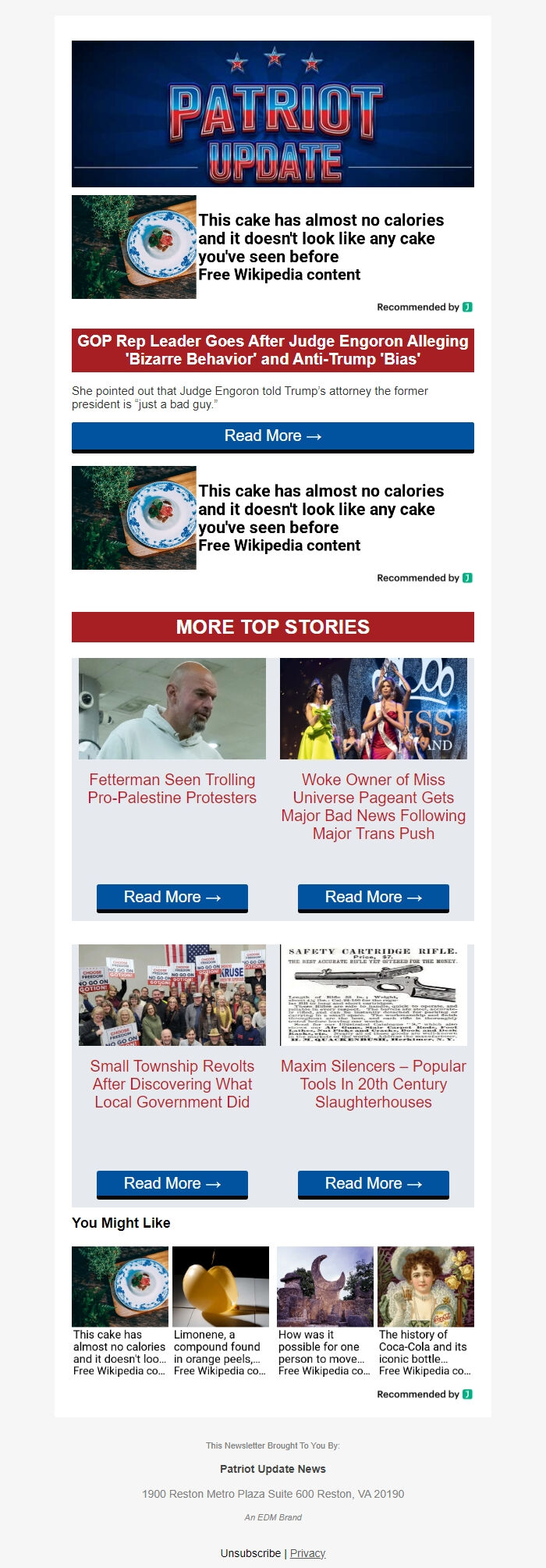This screenshot has height=1568, width=546.
Task: Tap the Unsubscribe link
Action: [x=250, y=1553]
